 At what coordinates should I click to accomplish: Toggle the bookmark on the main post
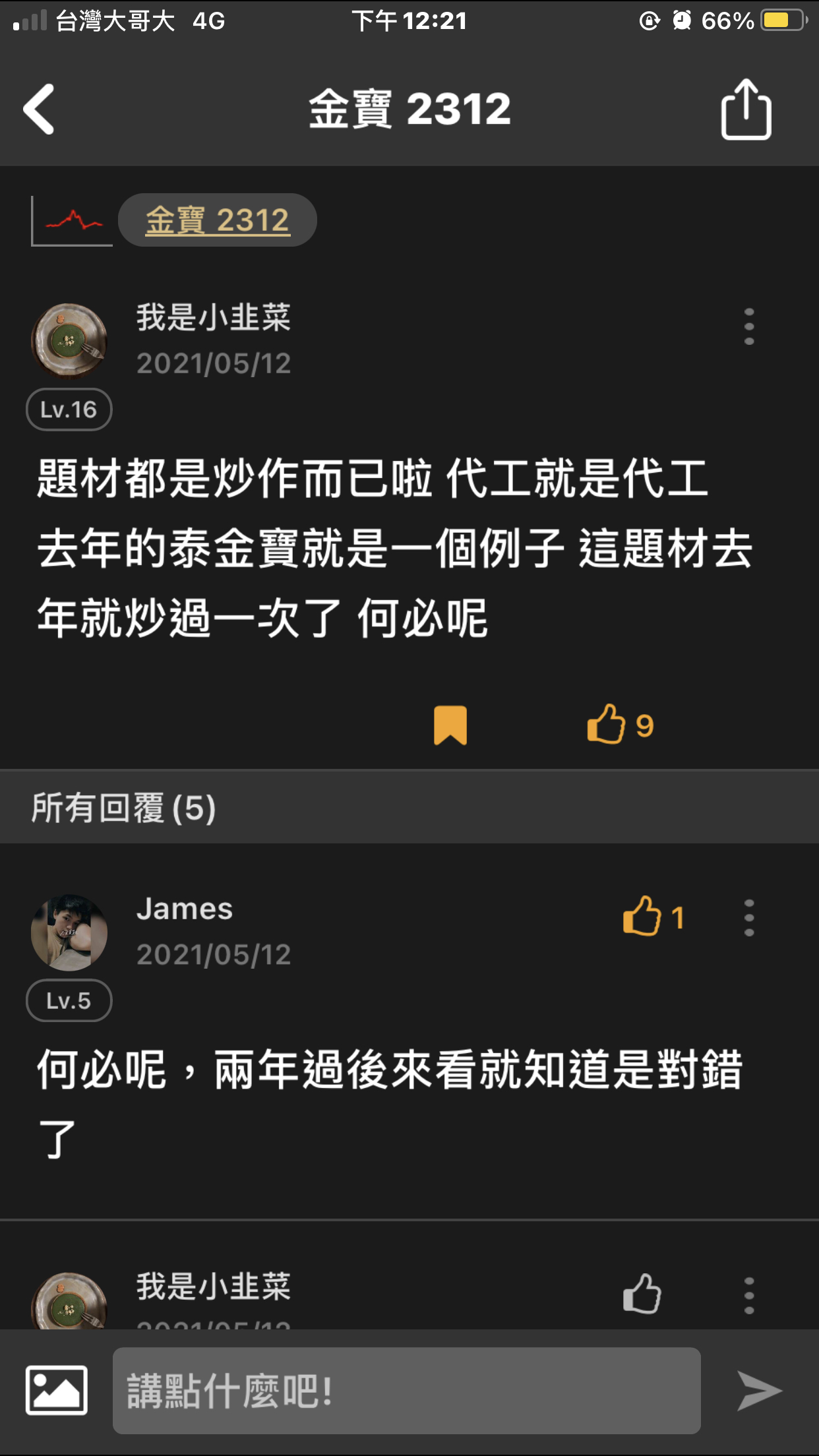click(x=450, y=725)
